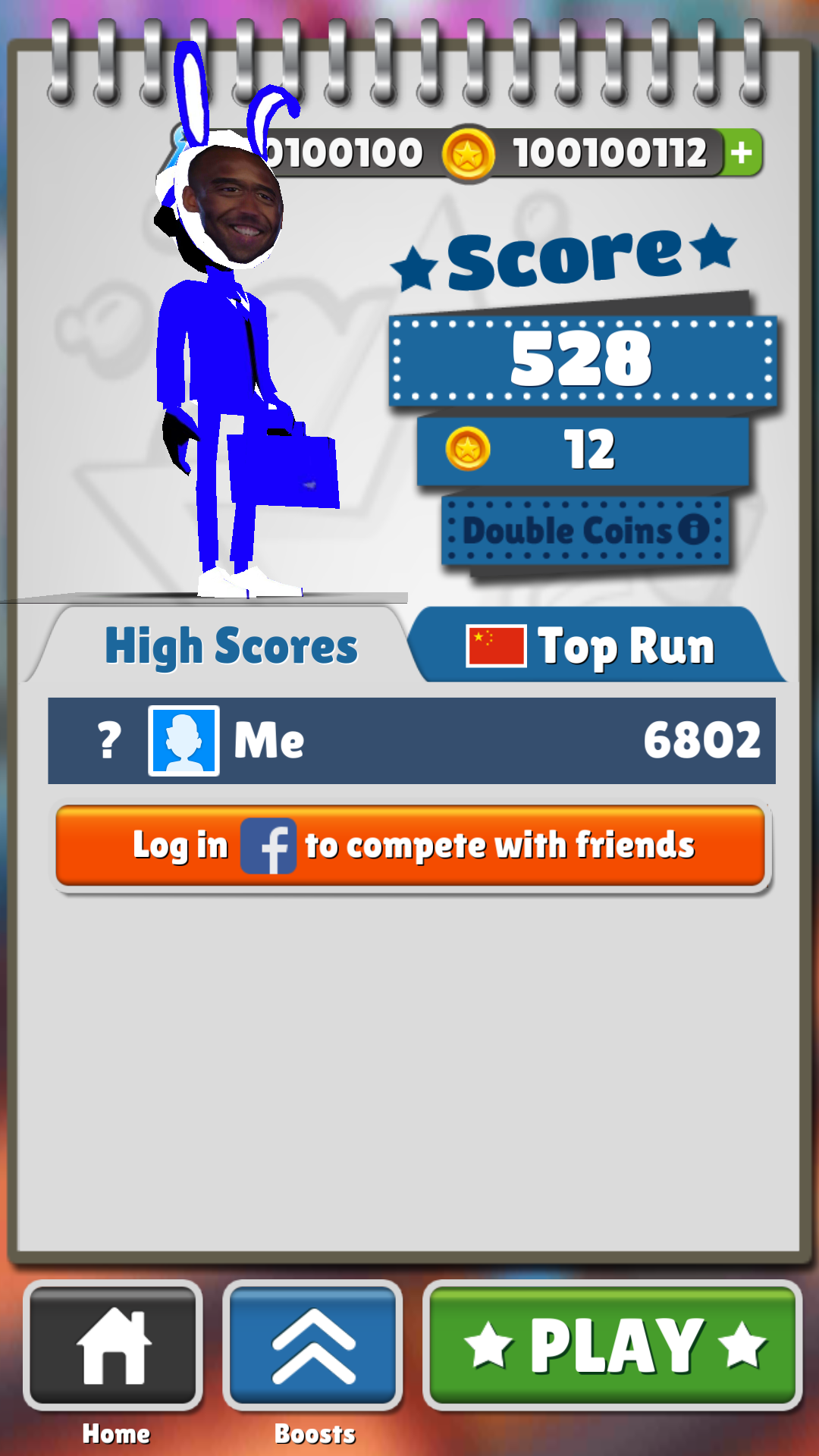
Task: Go to the Home screen
Action: point(114,1346)
